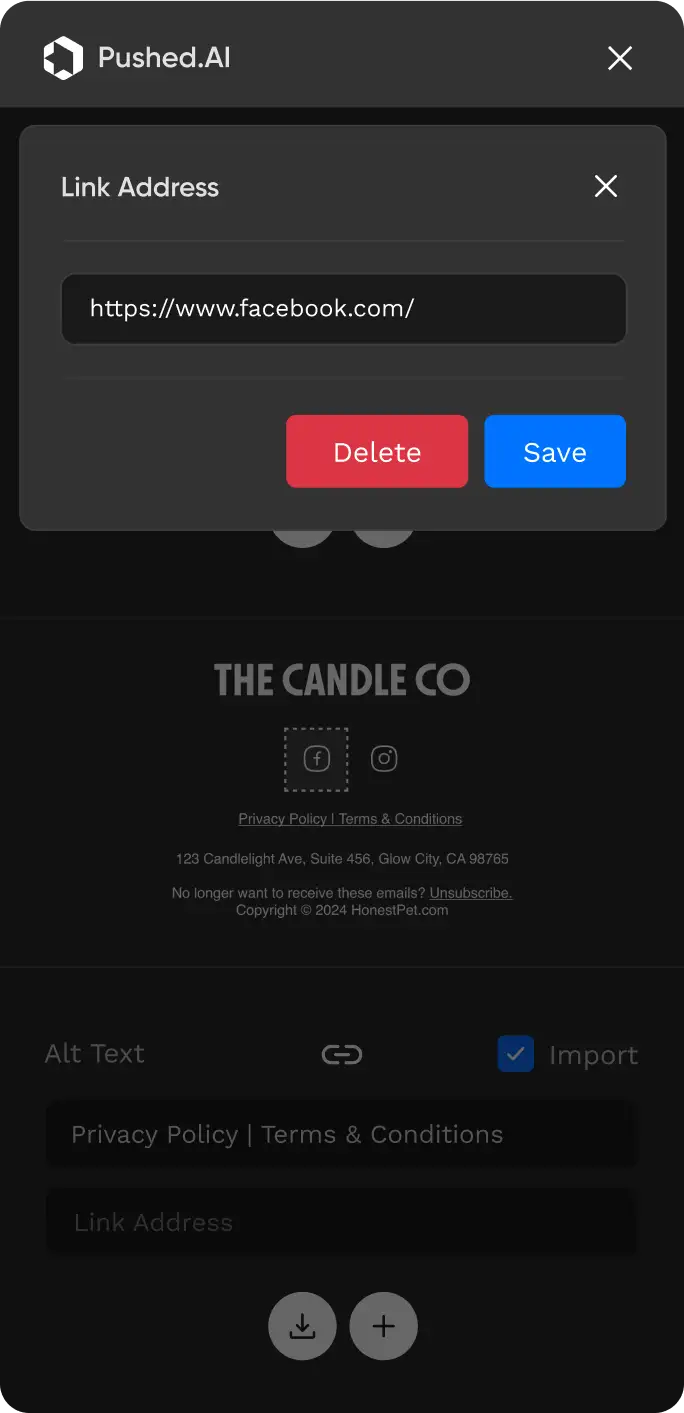The width and height of the screenshot is (684, 1413).
Task: Edit the Alt Text field
Action: 340,1135
